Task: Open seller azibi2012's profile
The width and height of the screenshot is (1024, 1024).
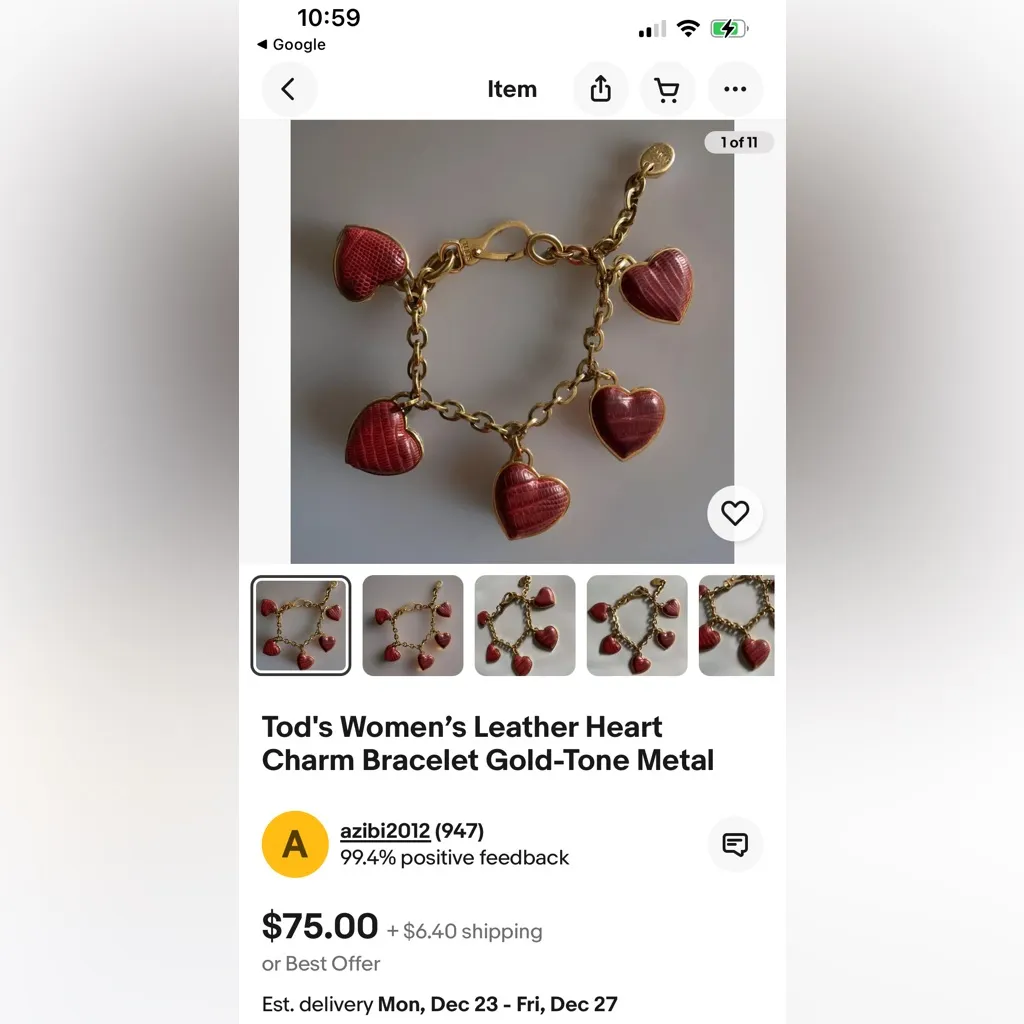Action: pos(385,831)
